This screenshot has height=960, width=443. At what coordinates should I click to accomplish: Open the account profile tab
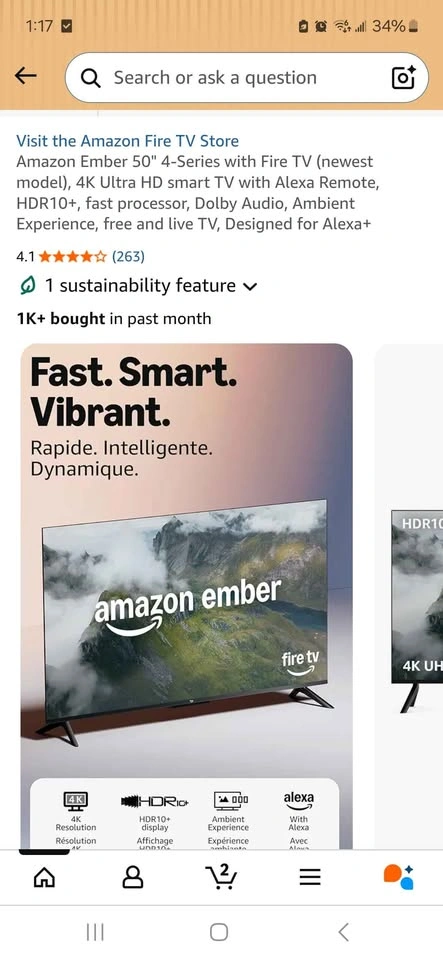pyautogui.click(x=133, y=877)
